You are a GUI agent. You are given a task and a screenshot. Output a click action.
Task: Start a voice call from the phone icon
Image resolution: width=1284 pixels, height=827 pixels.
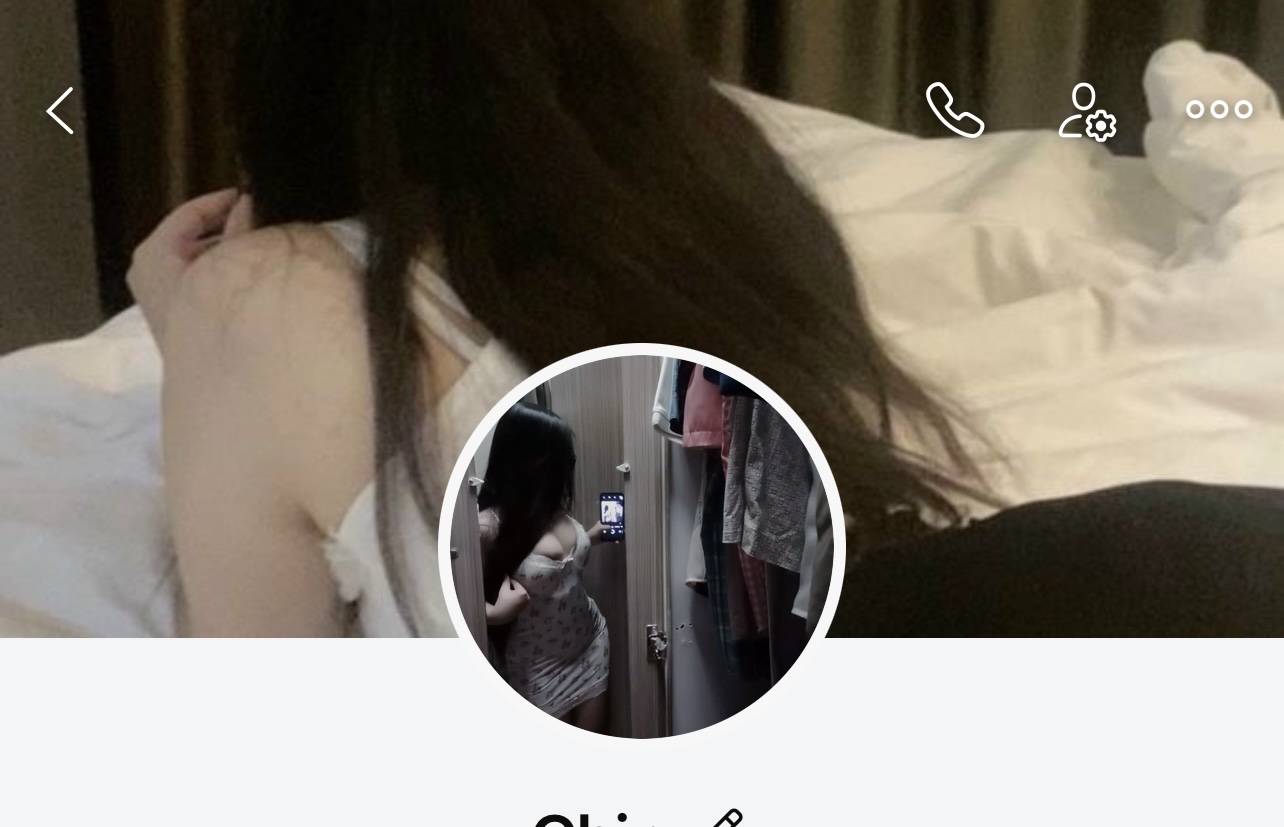click(x=954, y=110)
